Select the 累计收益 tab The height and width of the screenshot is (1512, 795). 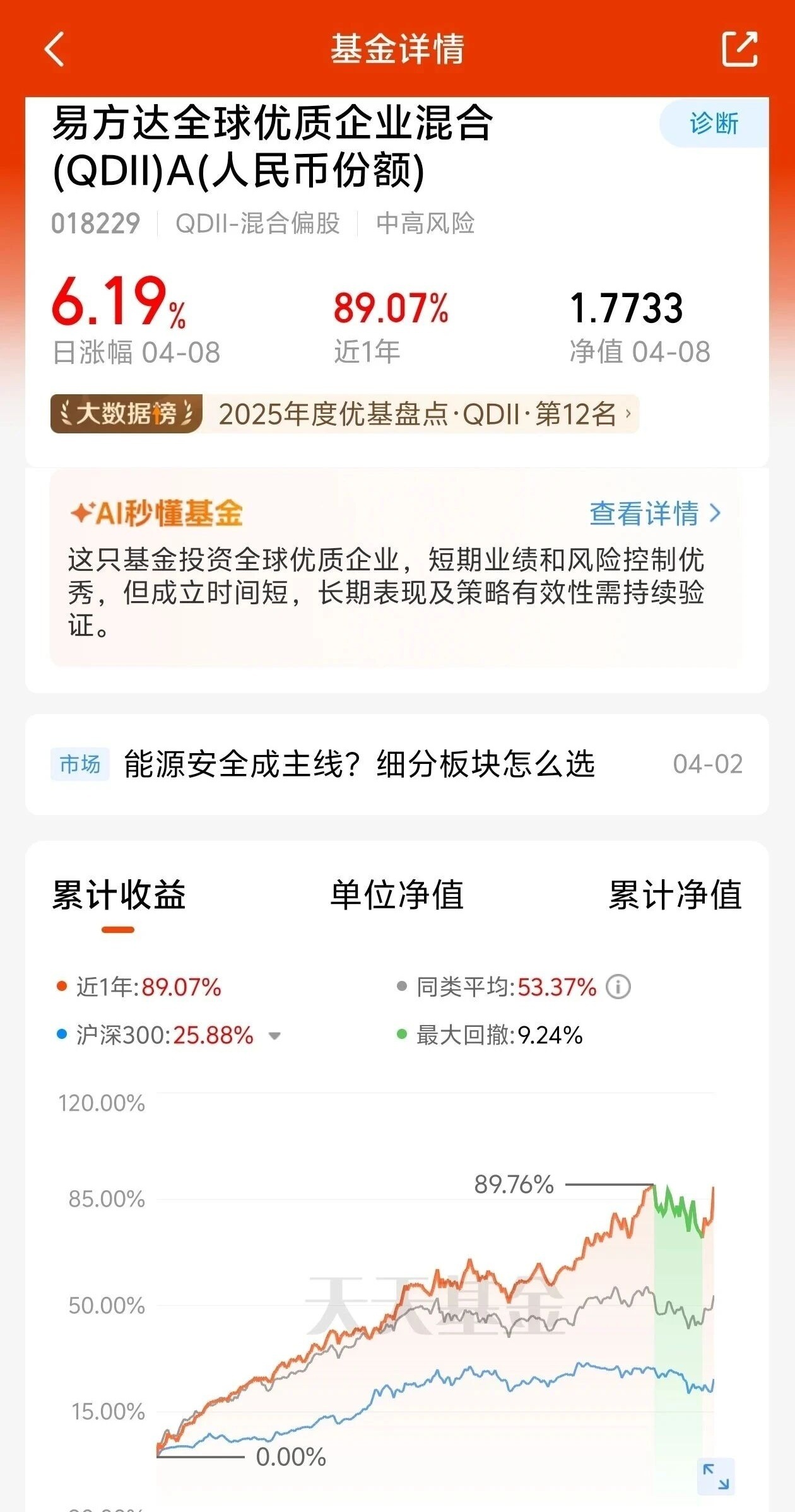tap(119, 896)
